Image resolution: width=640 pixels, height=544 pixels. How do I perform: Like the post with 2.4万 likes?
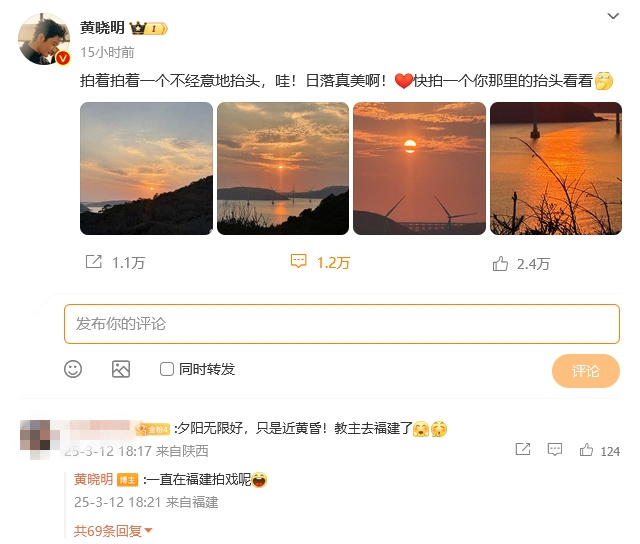click(x=521, y=263)
